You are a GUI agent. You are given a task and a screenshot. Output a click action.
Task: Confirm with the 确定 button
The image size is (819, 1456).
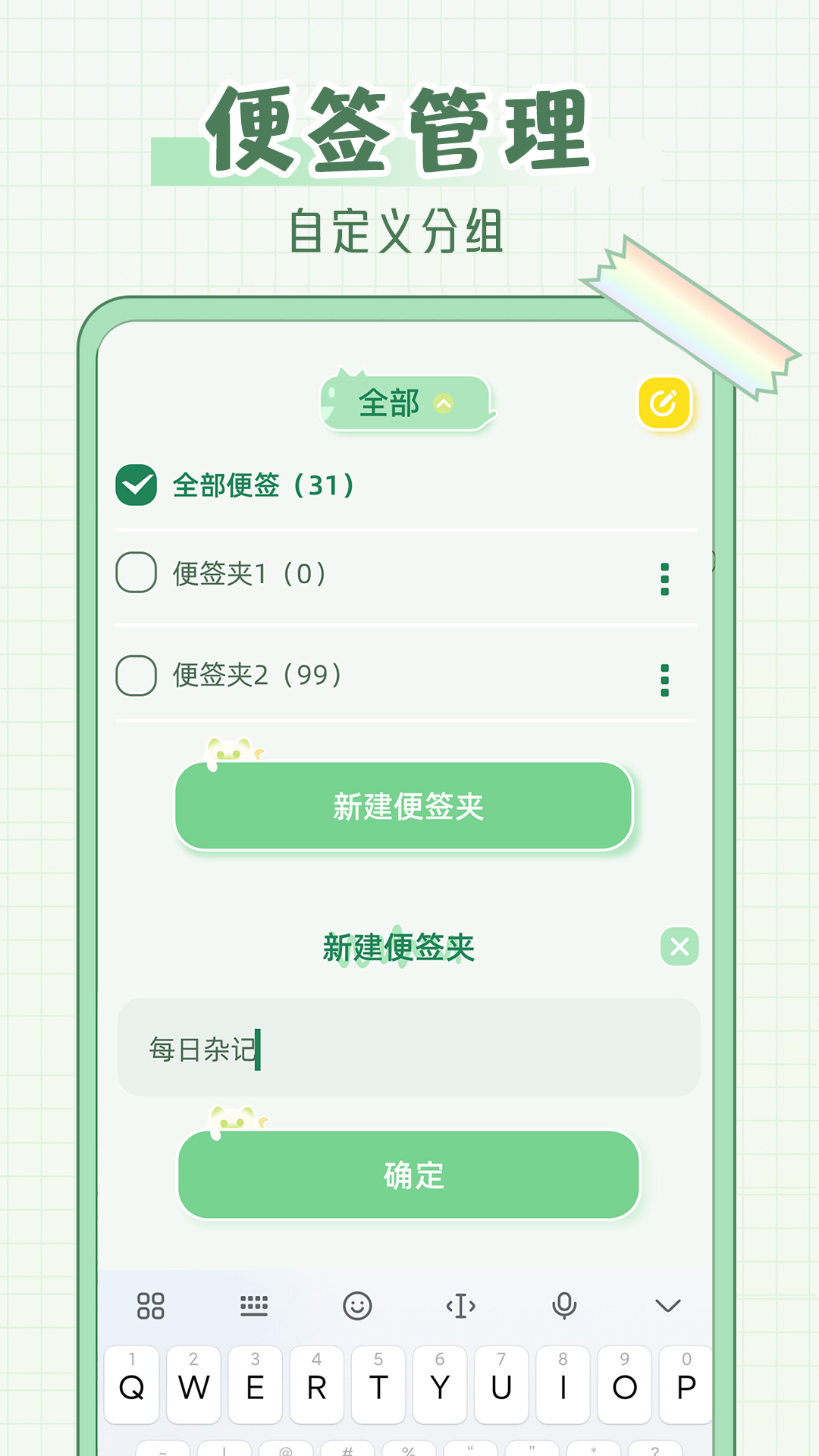409,1175
